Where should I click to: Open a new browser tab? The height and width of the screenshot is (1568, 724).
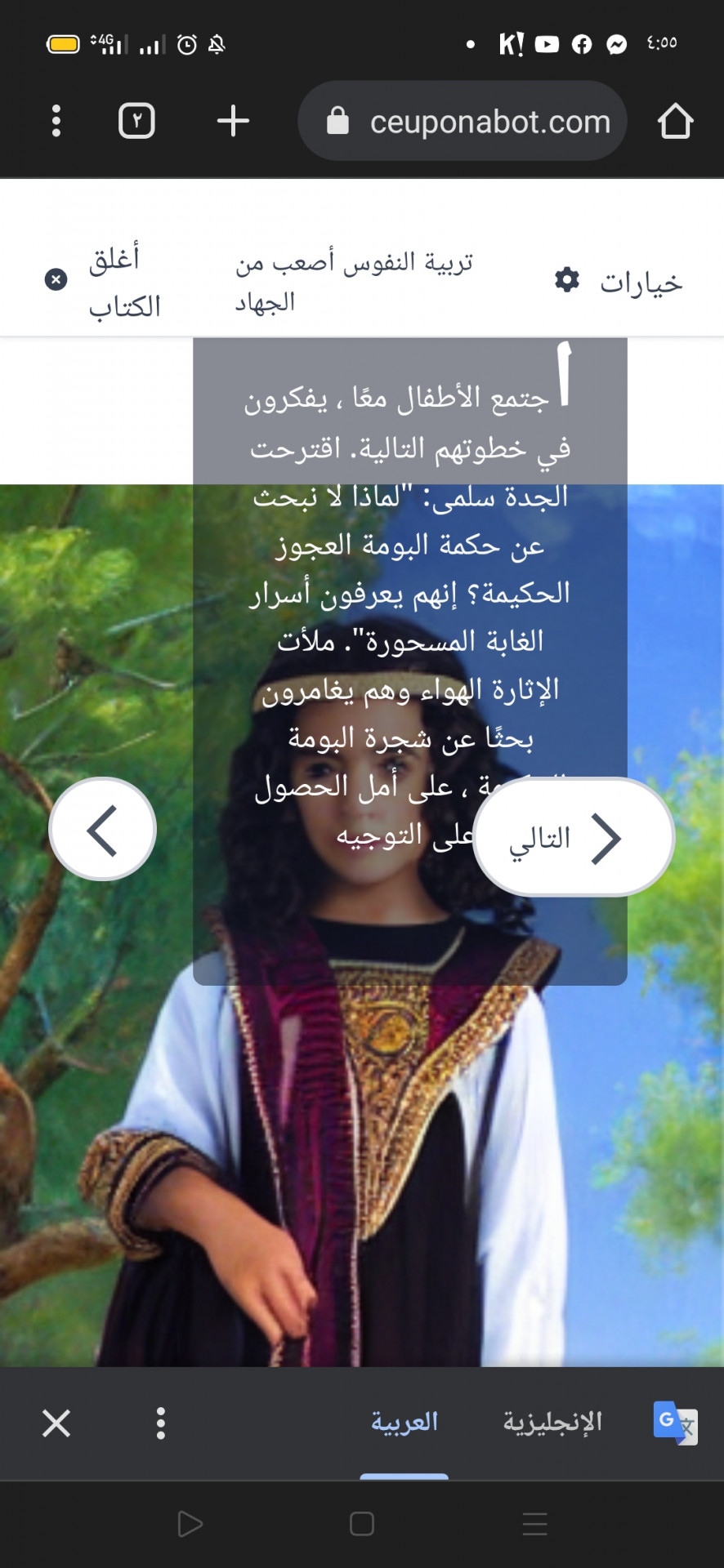click(x=233, y=121)
